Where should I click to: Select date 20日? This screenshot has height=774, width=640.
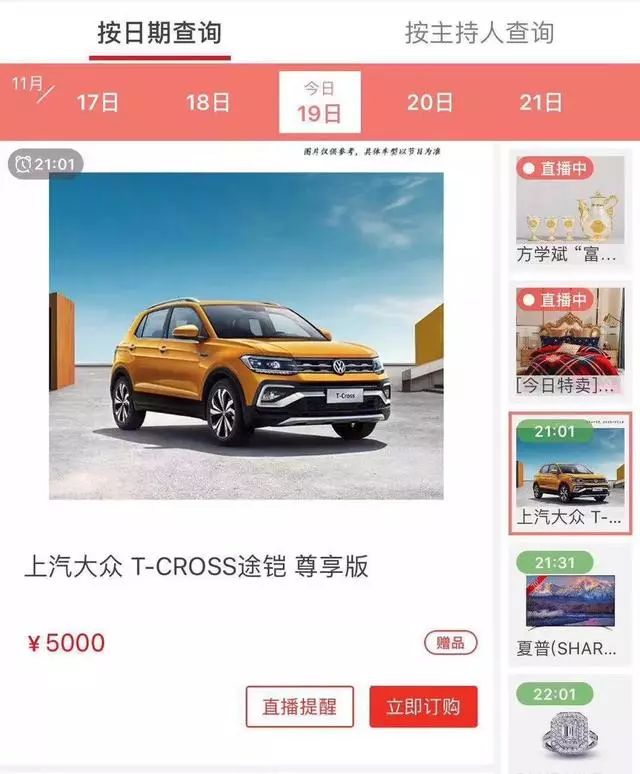tap(430, 102)
